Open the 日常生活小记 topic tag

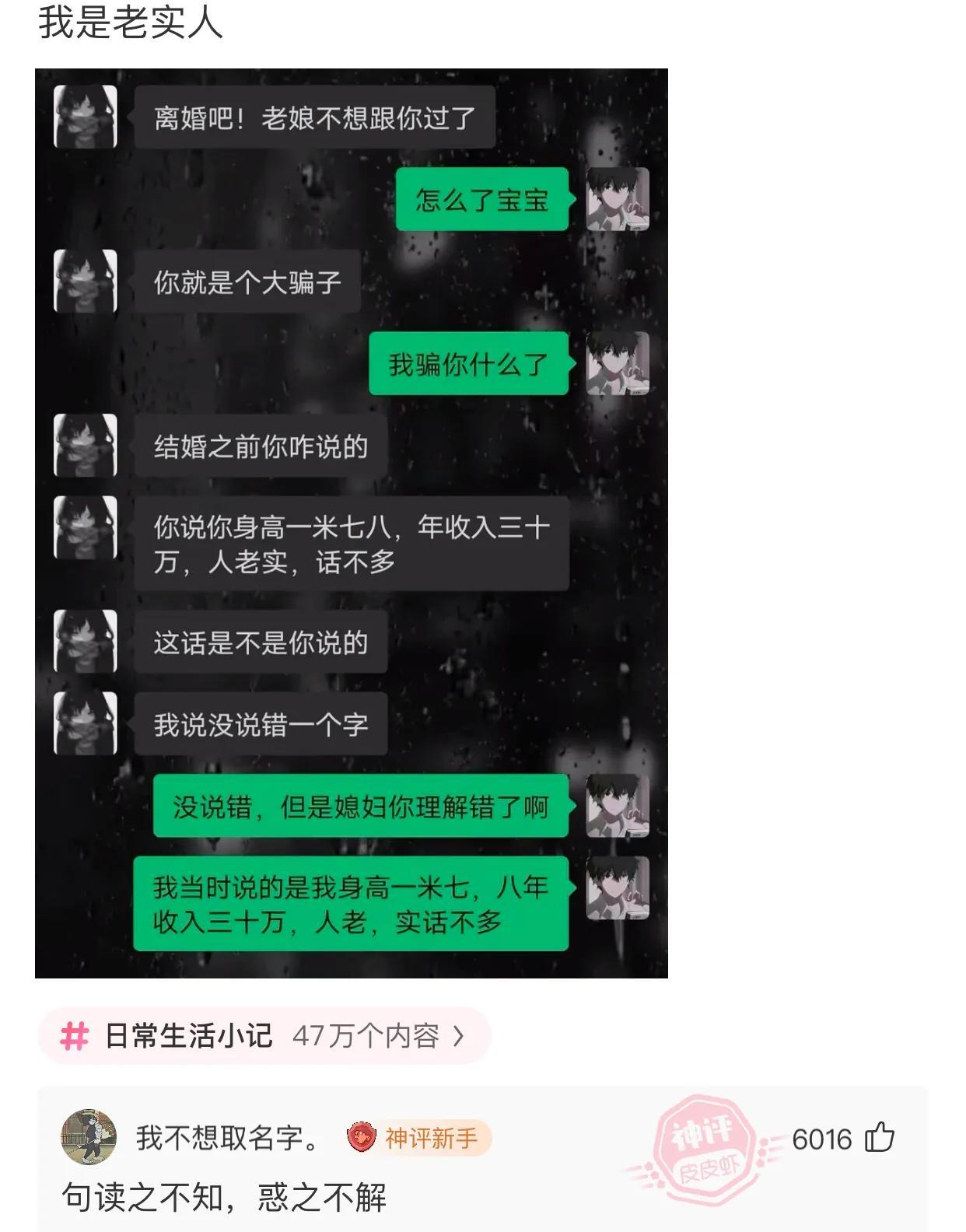click(264, 1035)
